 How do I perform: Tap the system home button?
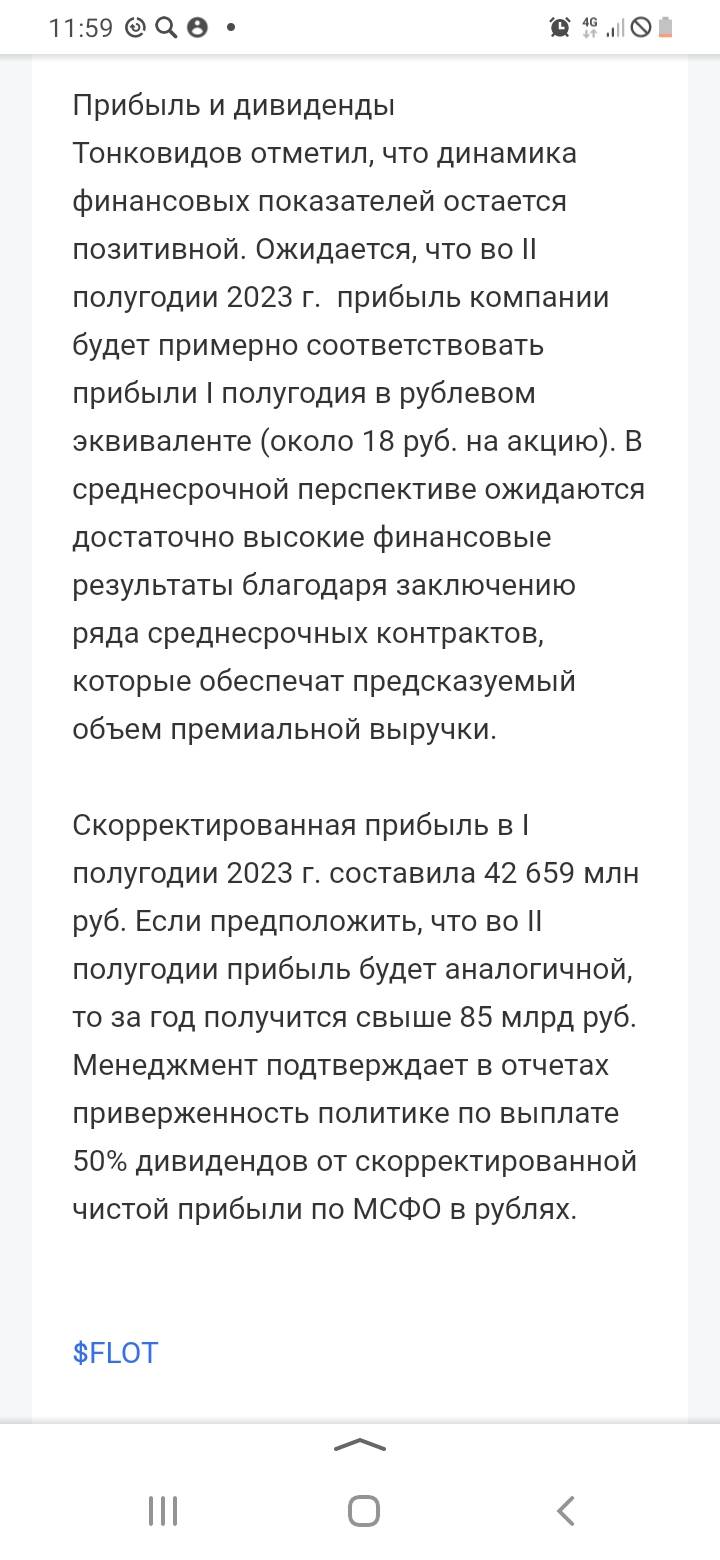point(364,1511)
